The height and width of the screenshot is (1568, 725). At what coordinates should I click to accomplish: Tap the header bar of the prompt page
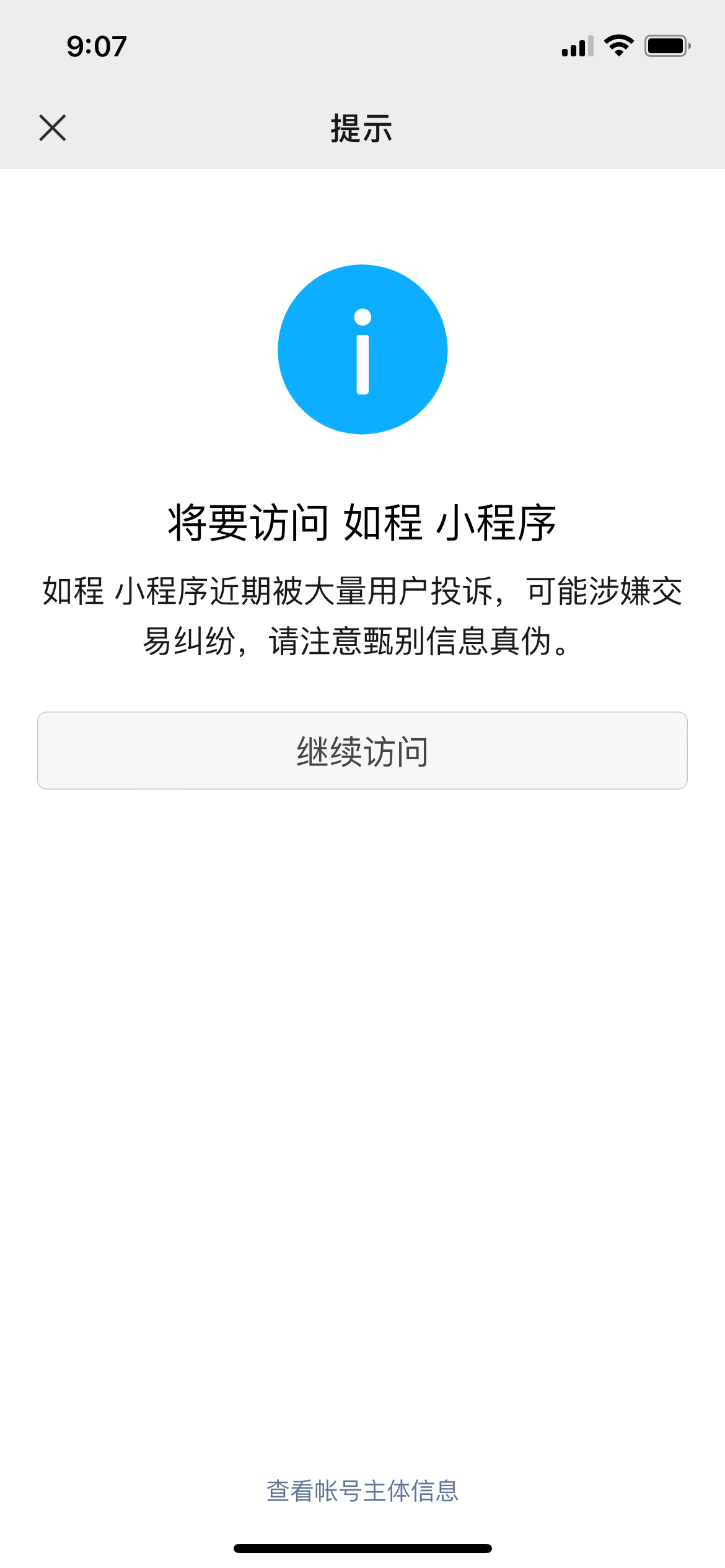click(x=362, y=129)
